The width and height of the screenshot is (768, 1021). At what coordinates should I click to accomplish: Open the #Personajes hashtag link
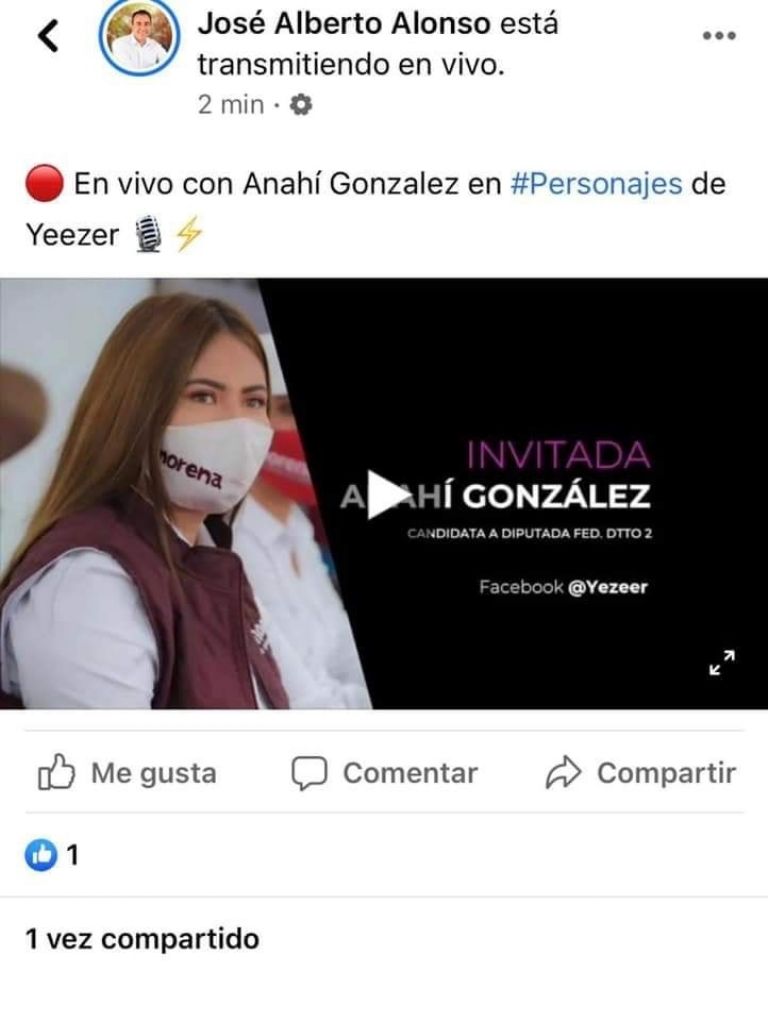tap(597, 184)
